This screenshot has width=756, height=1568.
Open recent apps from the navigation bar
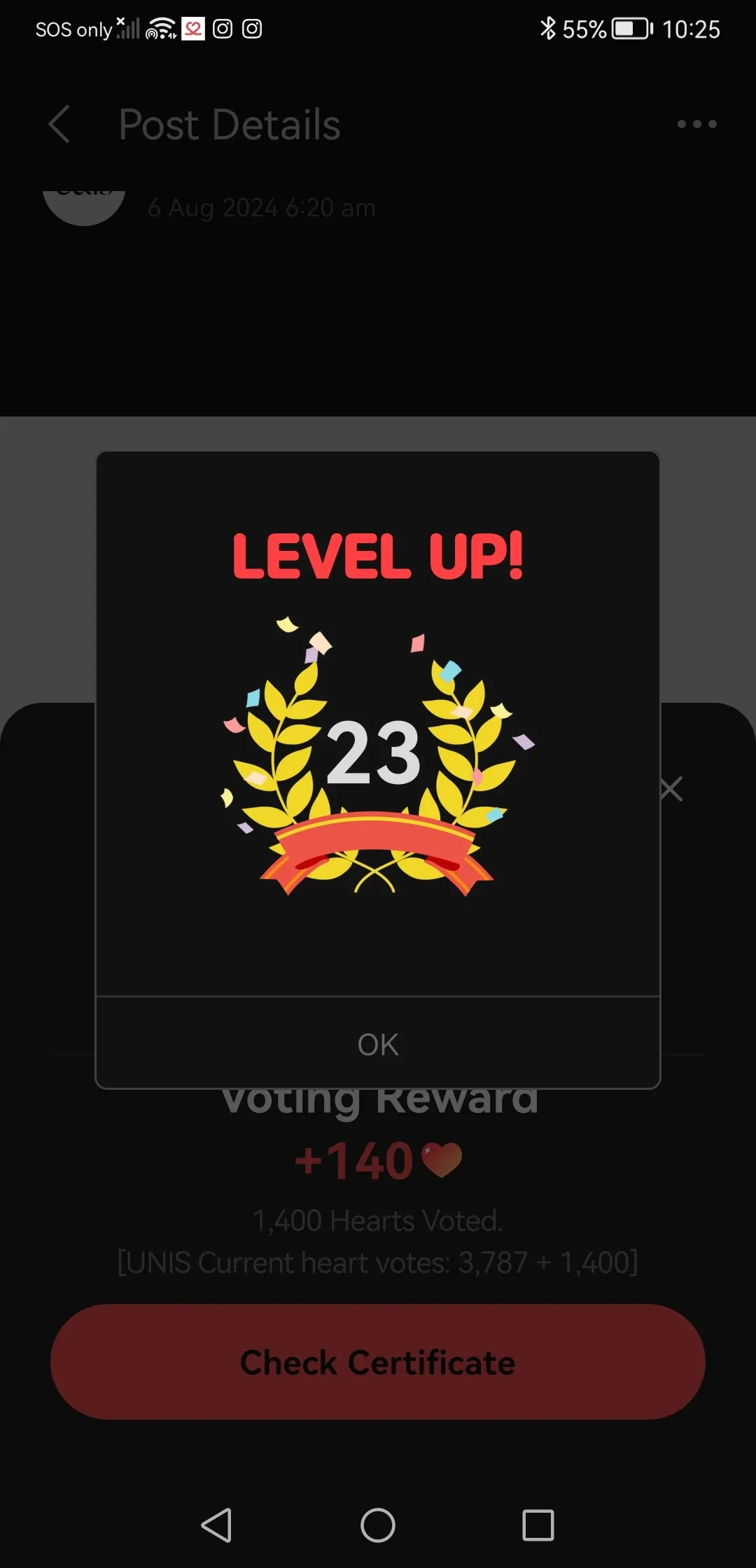[x=538, y=1525]
